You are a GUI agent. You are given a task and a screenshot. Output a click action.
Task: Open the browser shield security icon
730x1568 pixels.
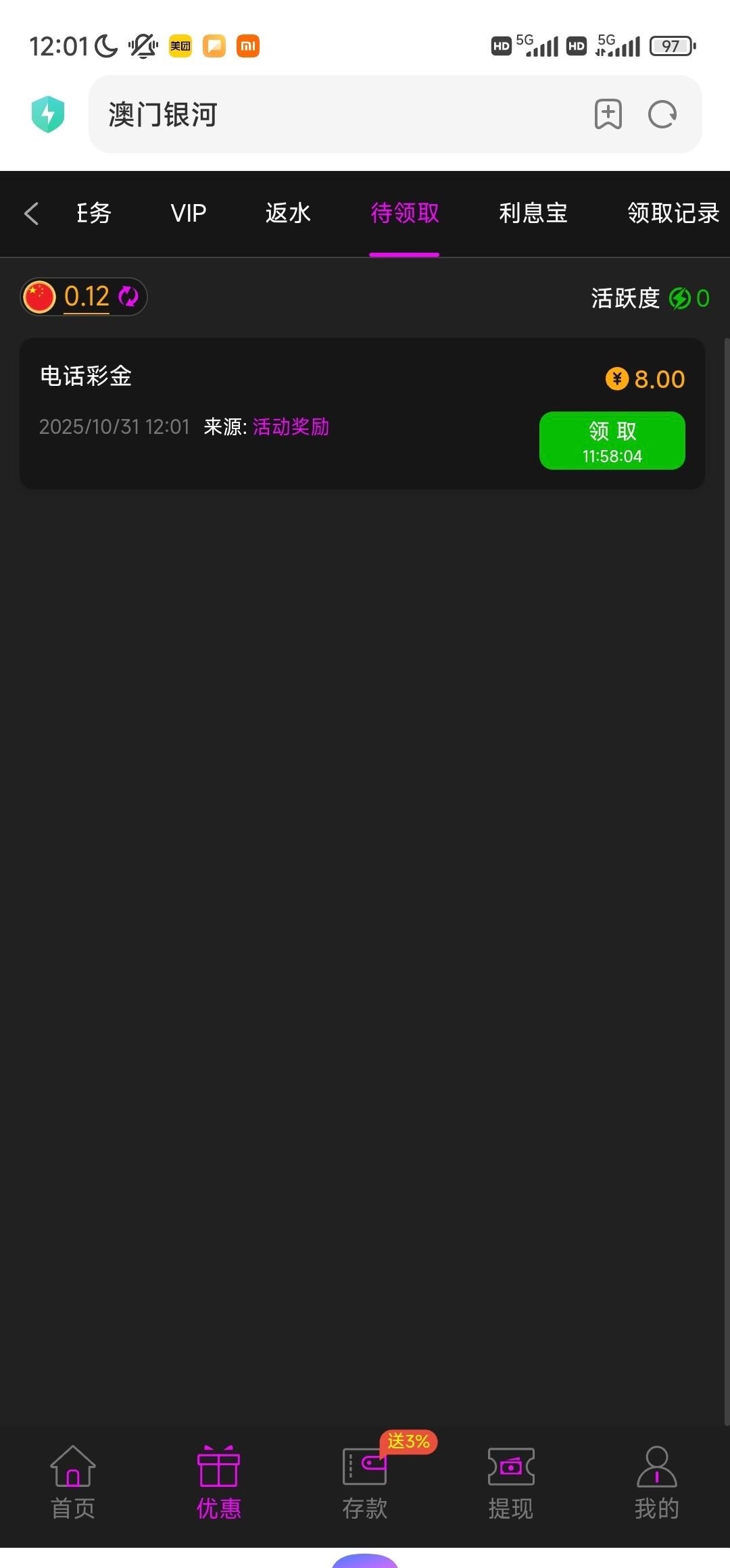pos(48,114)
